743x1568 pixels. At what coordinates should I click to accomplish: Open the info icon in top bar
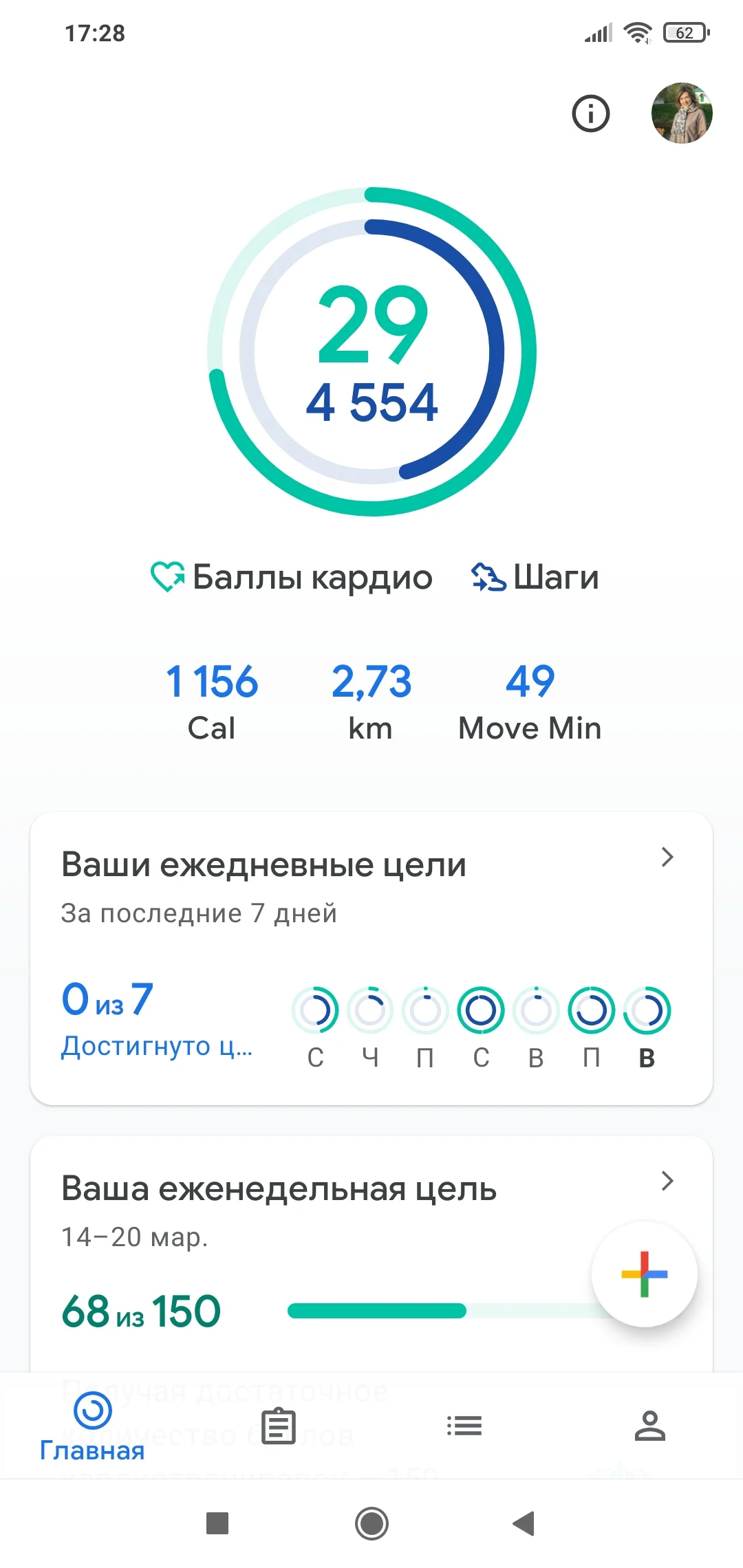click(590, 113)
